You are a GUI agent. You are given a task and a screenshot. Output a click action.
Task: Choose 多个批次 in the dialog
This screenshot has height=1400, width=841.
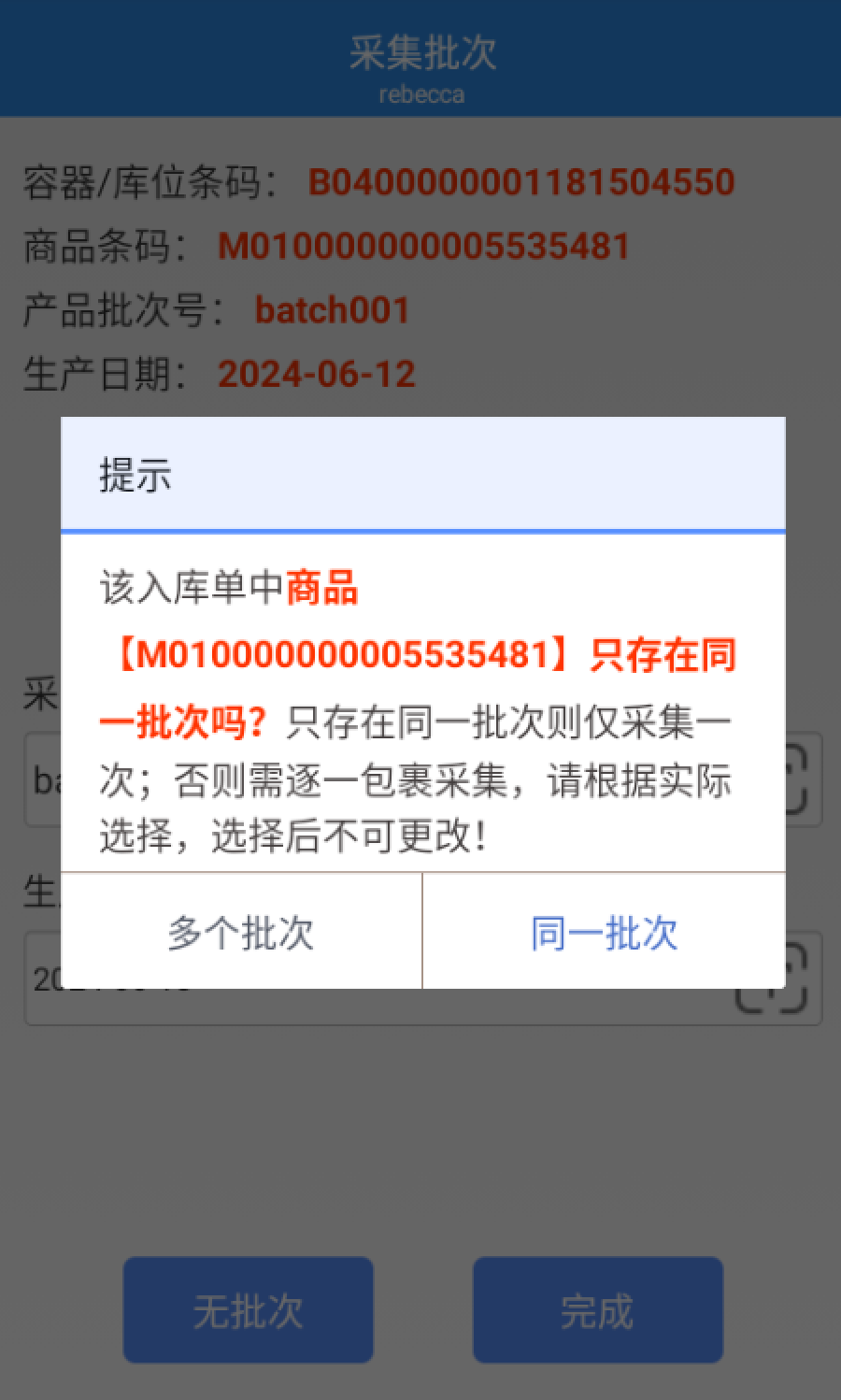pos(241,932)
